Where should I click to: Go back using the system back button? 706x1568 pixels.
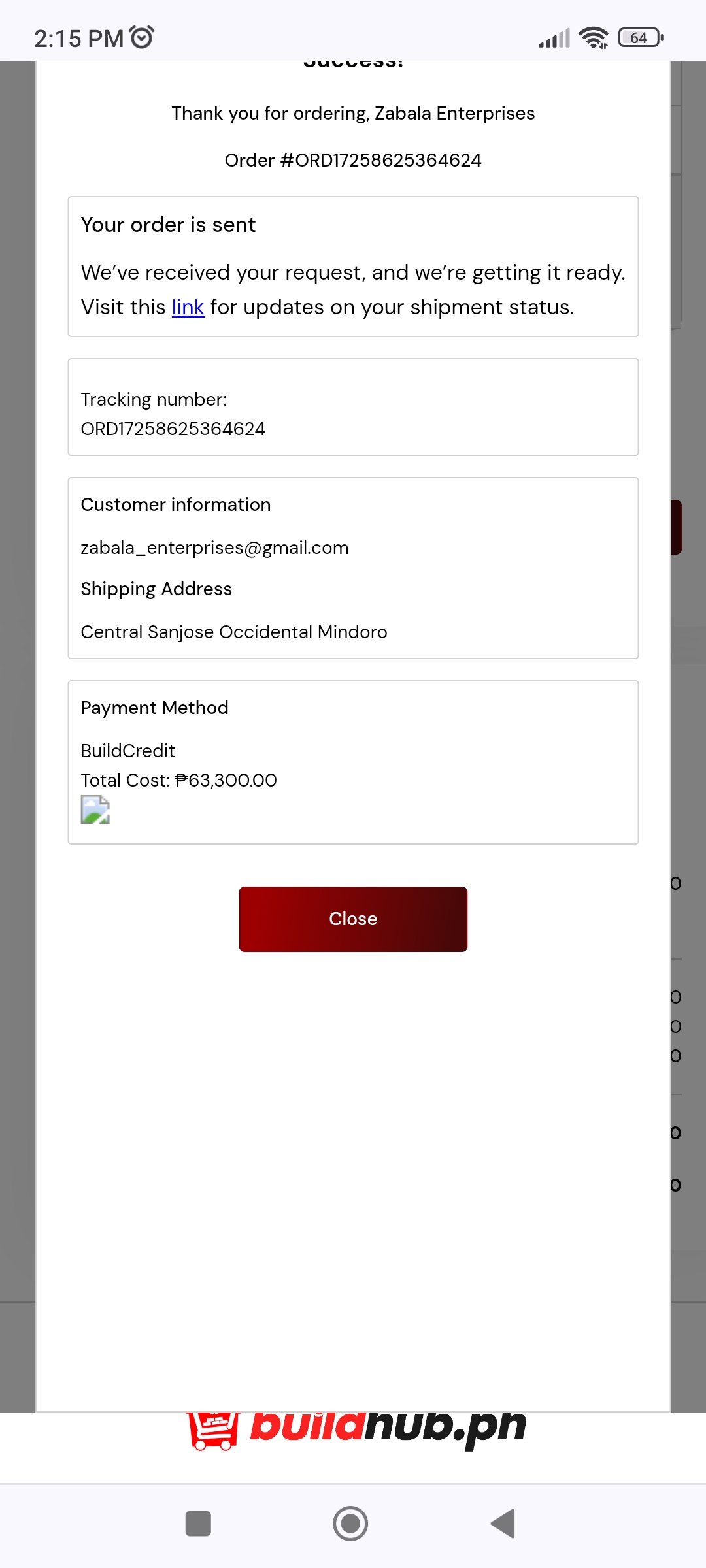pyautogui.click(x=503, y=1524)
